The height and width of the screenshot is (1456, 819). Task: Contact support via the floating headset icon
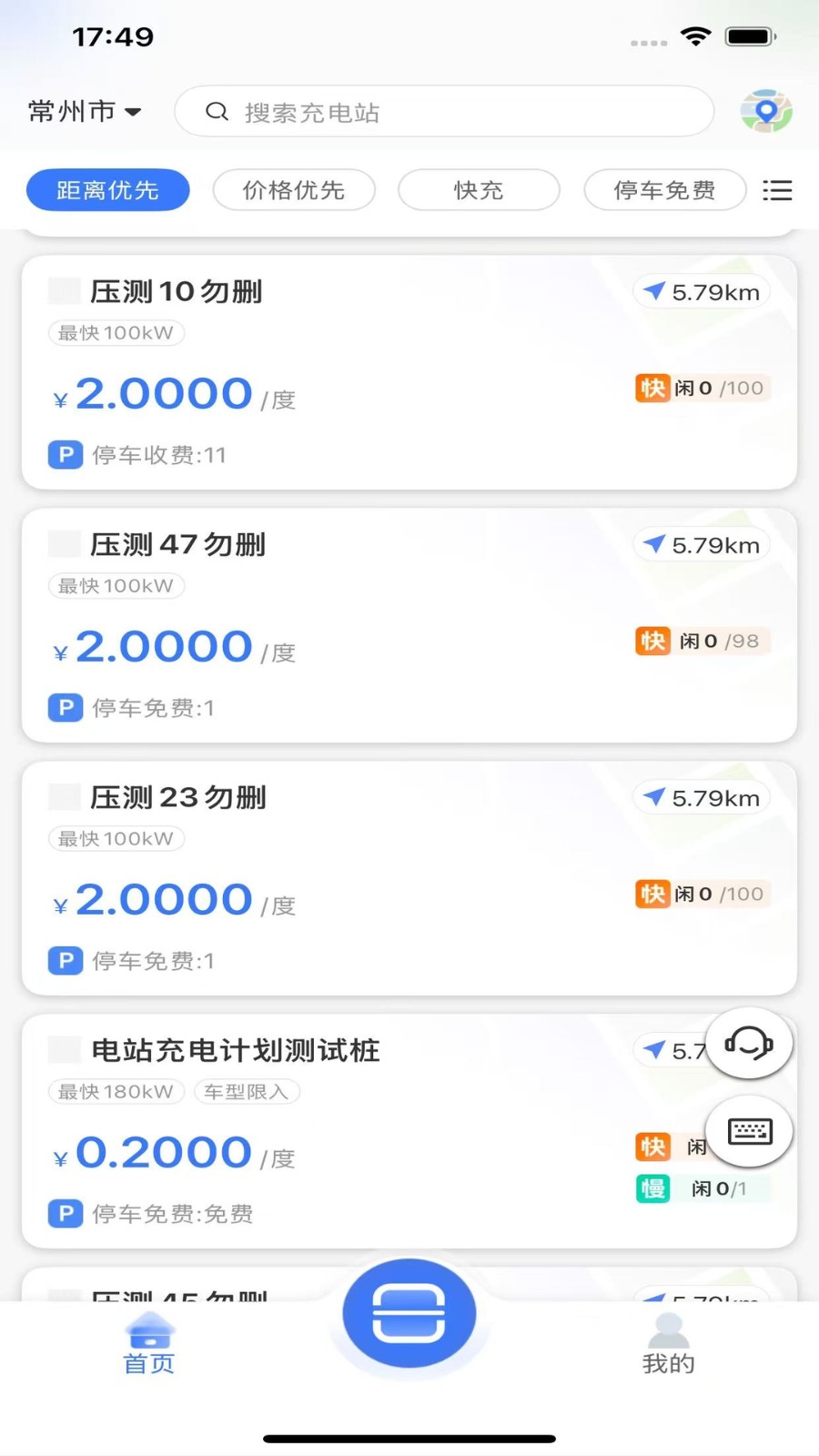[748, 1043]
